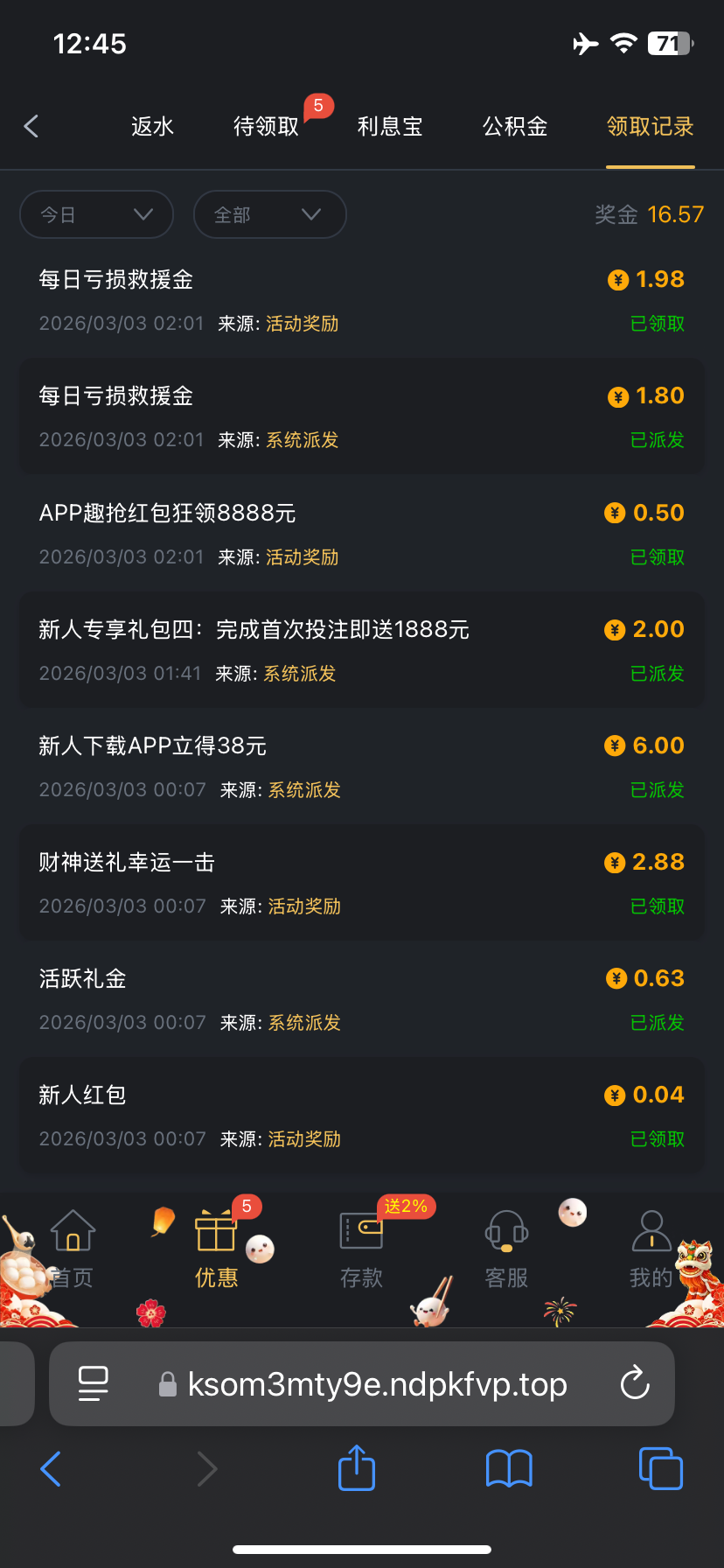Screen dimensions: 724x1568
Task: Show all open Safari tabs
Action: tap(661, 1468)
